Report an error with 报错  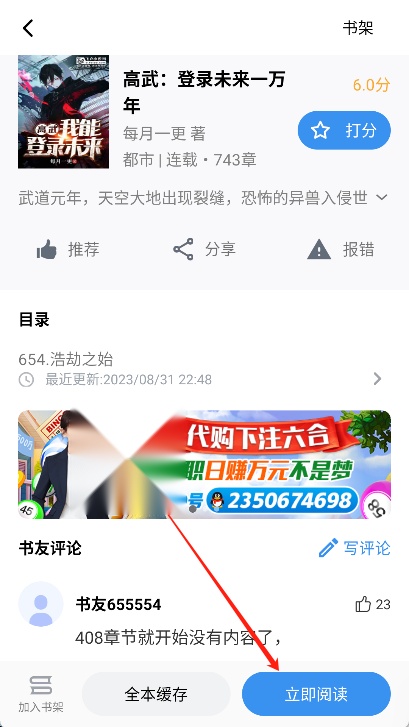pos(340,250)
